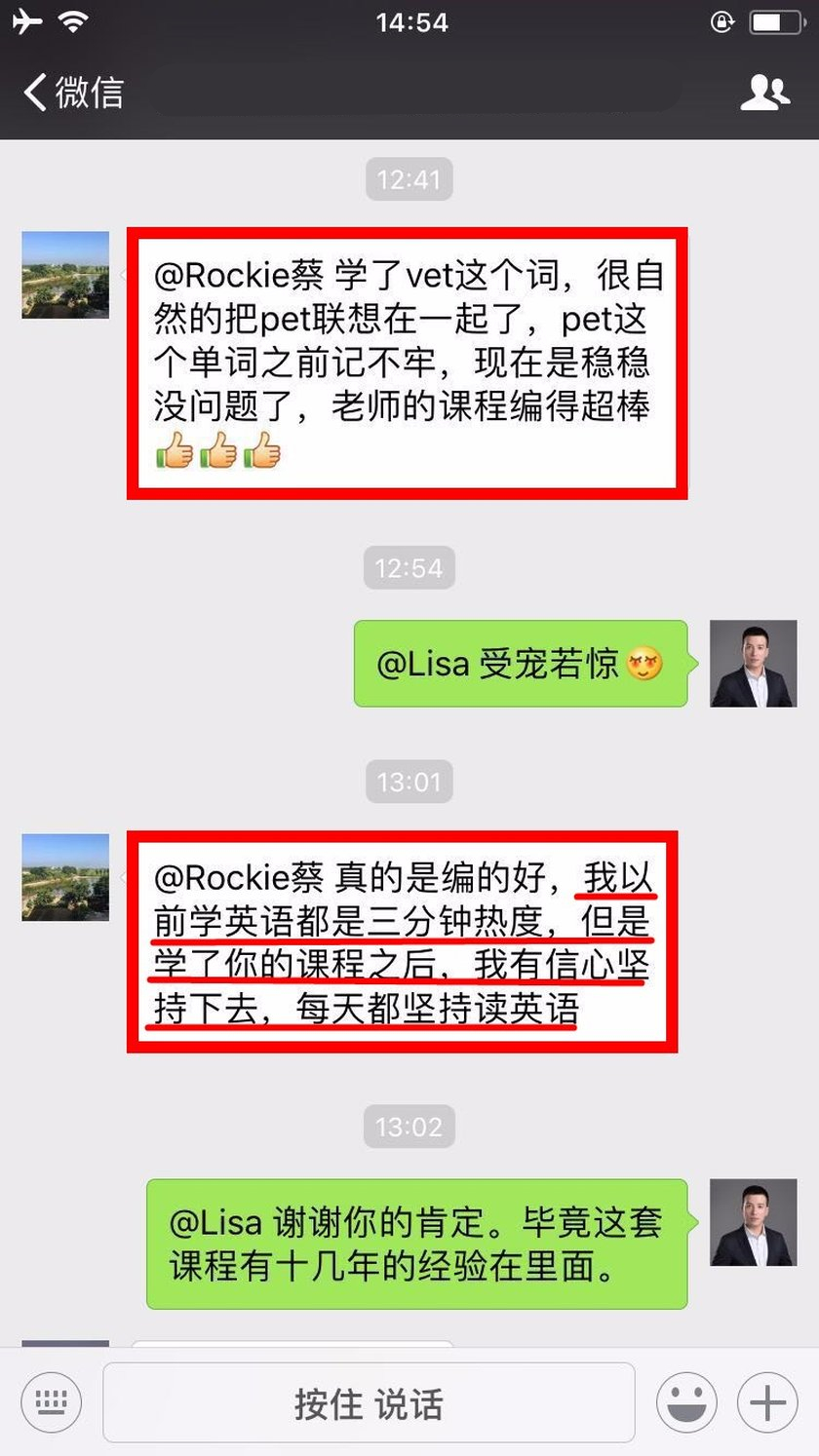Tap the 按住 说话 voice button
Screen dimensions: 819x1456
point(369,1402)
